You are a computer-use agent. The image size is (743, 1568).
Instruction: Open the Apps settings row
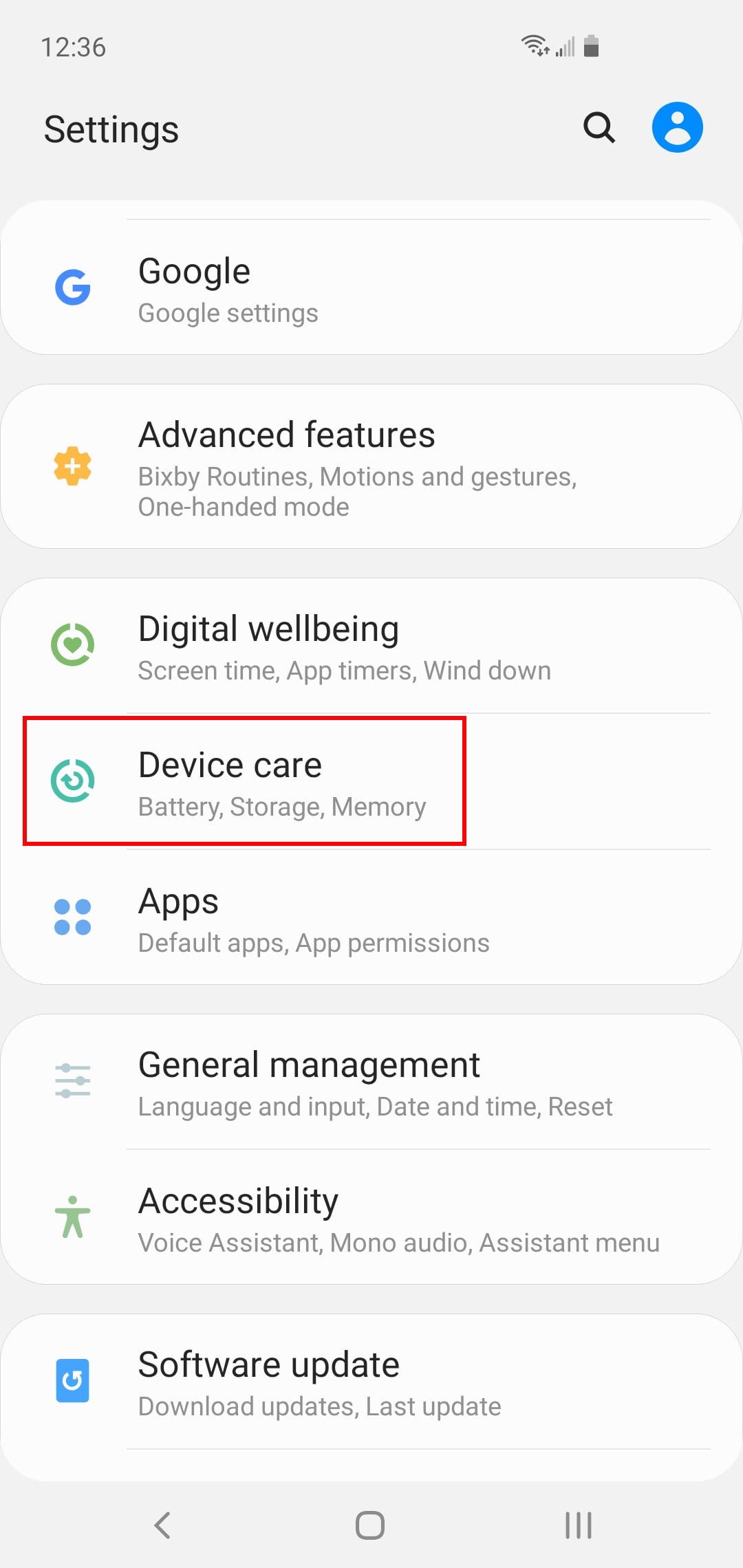tap(371, 919)
